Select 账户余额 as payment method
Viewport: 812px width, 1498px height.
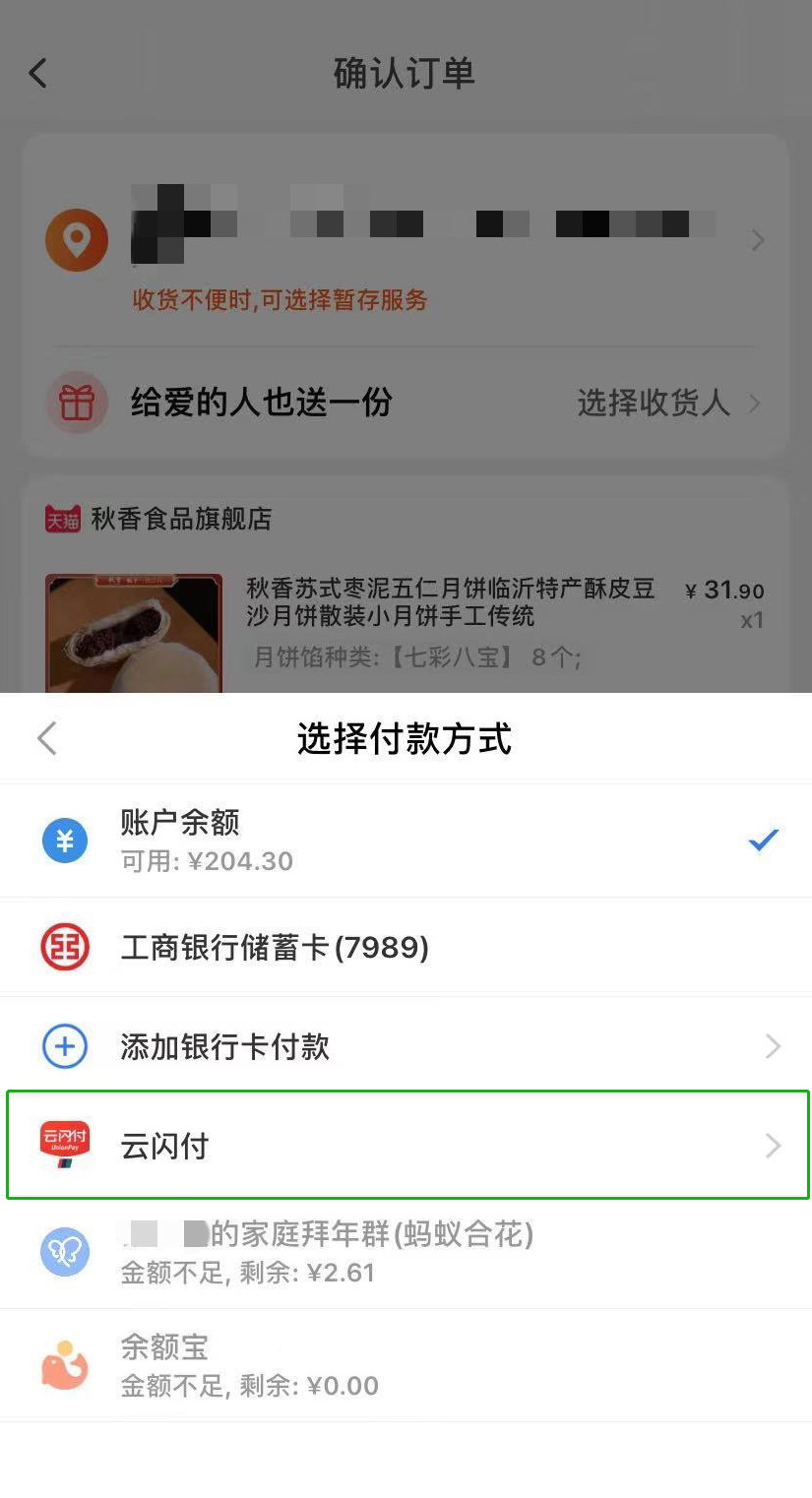[405, 841]
